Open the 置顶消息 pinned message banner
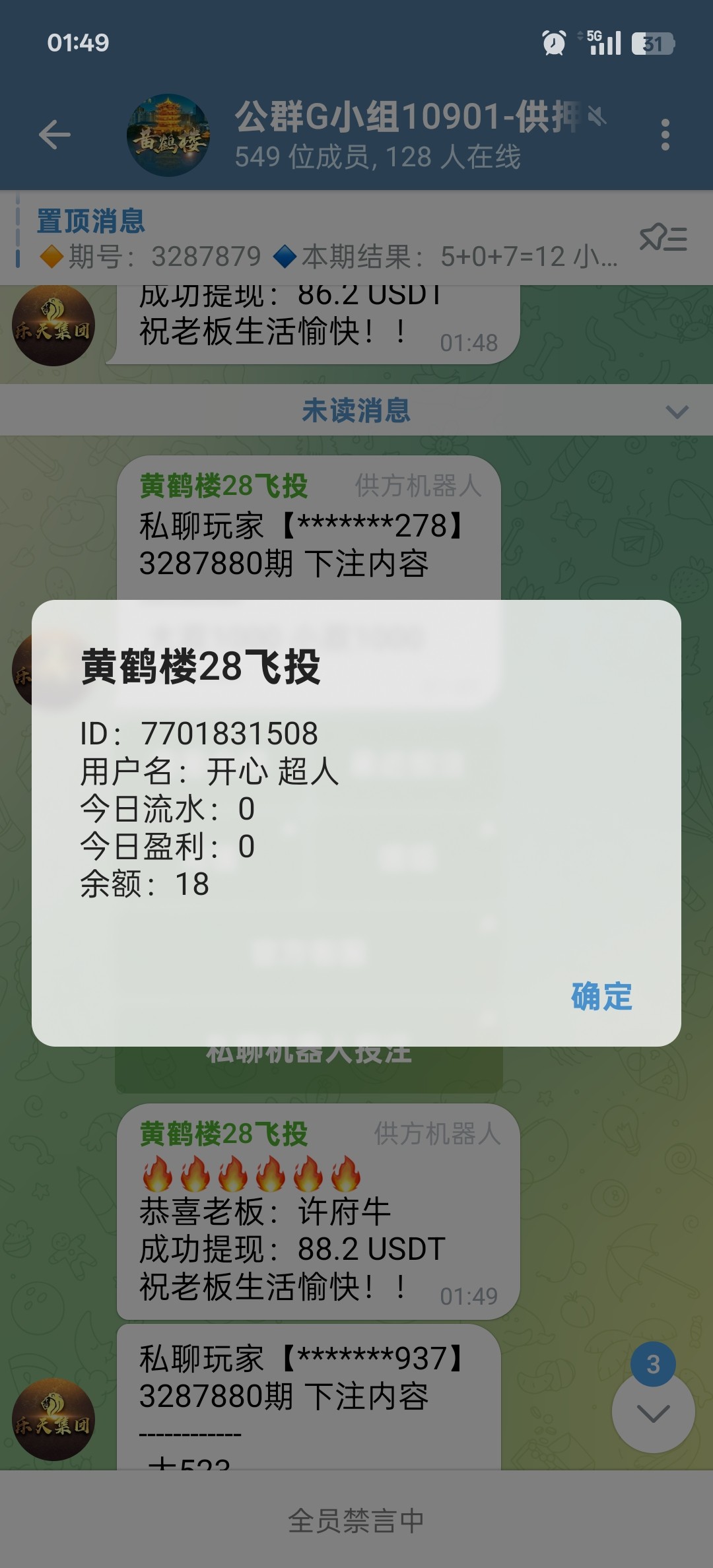 pos(317,239)
